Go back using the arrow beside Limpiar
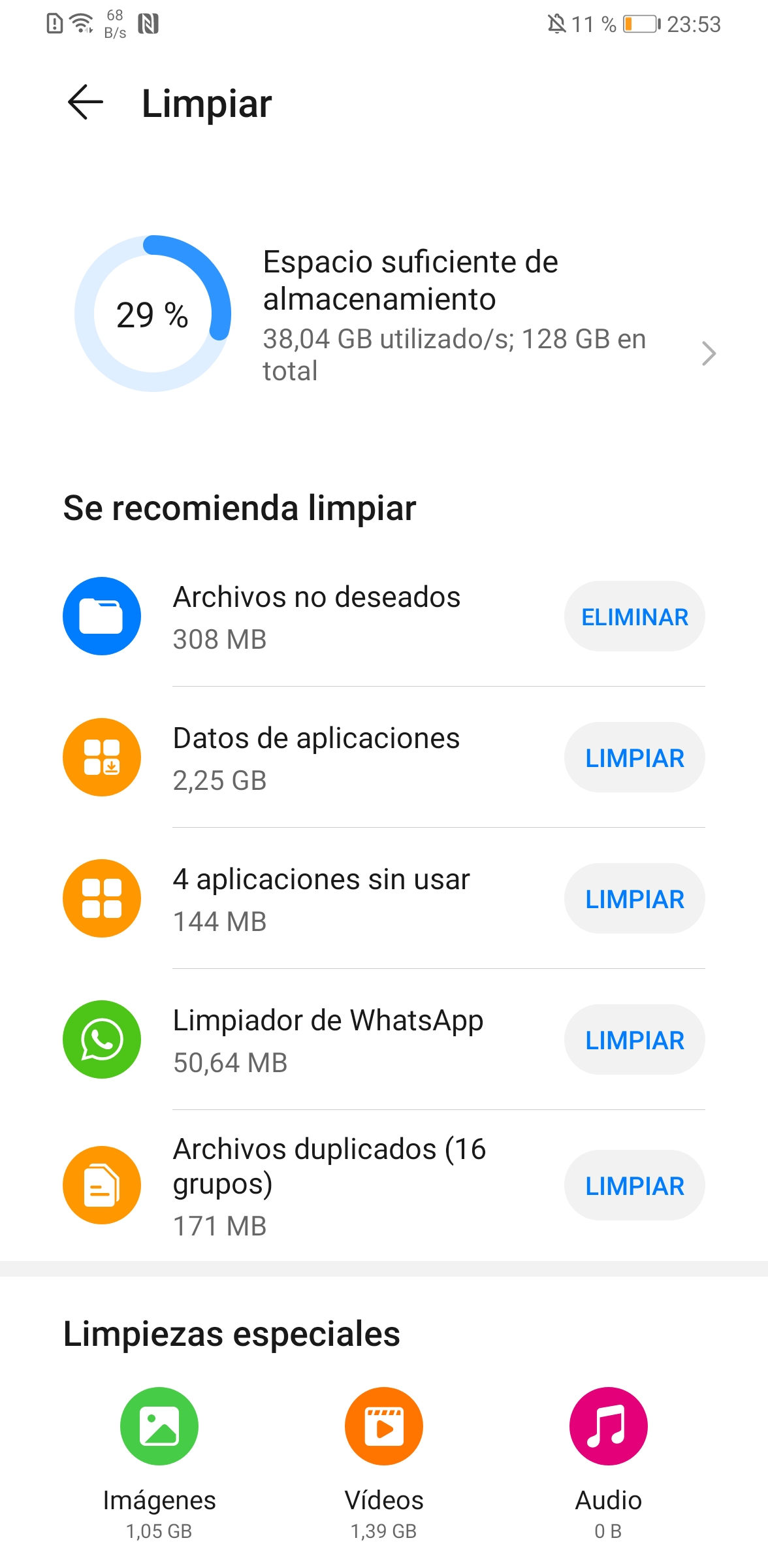The width and height of the screenshot is (768, 1568). click(x=86, y=103)
